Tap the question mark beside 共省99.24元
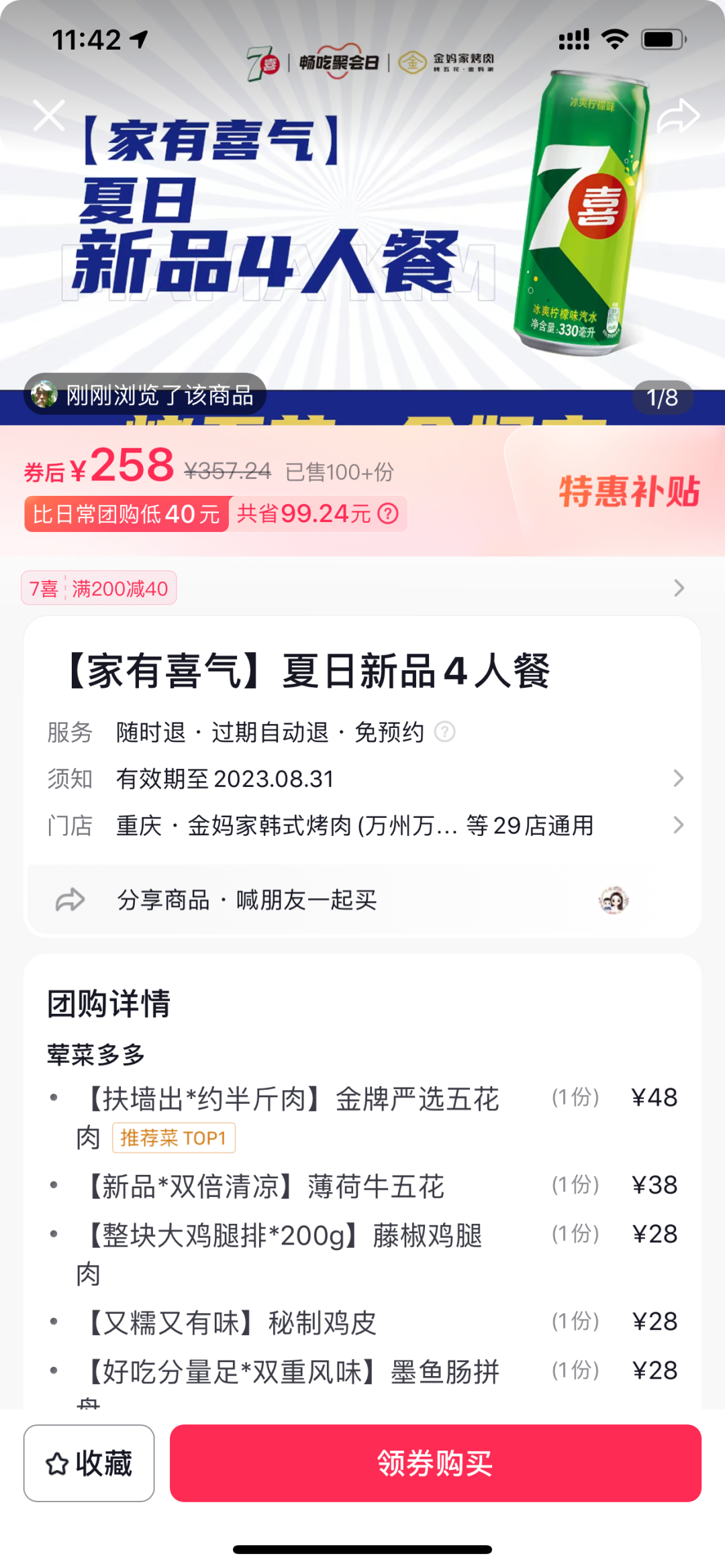This screenshot has width=725, height=1568. tap(388, 514)
